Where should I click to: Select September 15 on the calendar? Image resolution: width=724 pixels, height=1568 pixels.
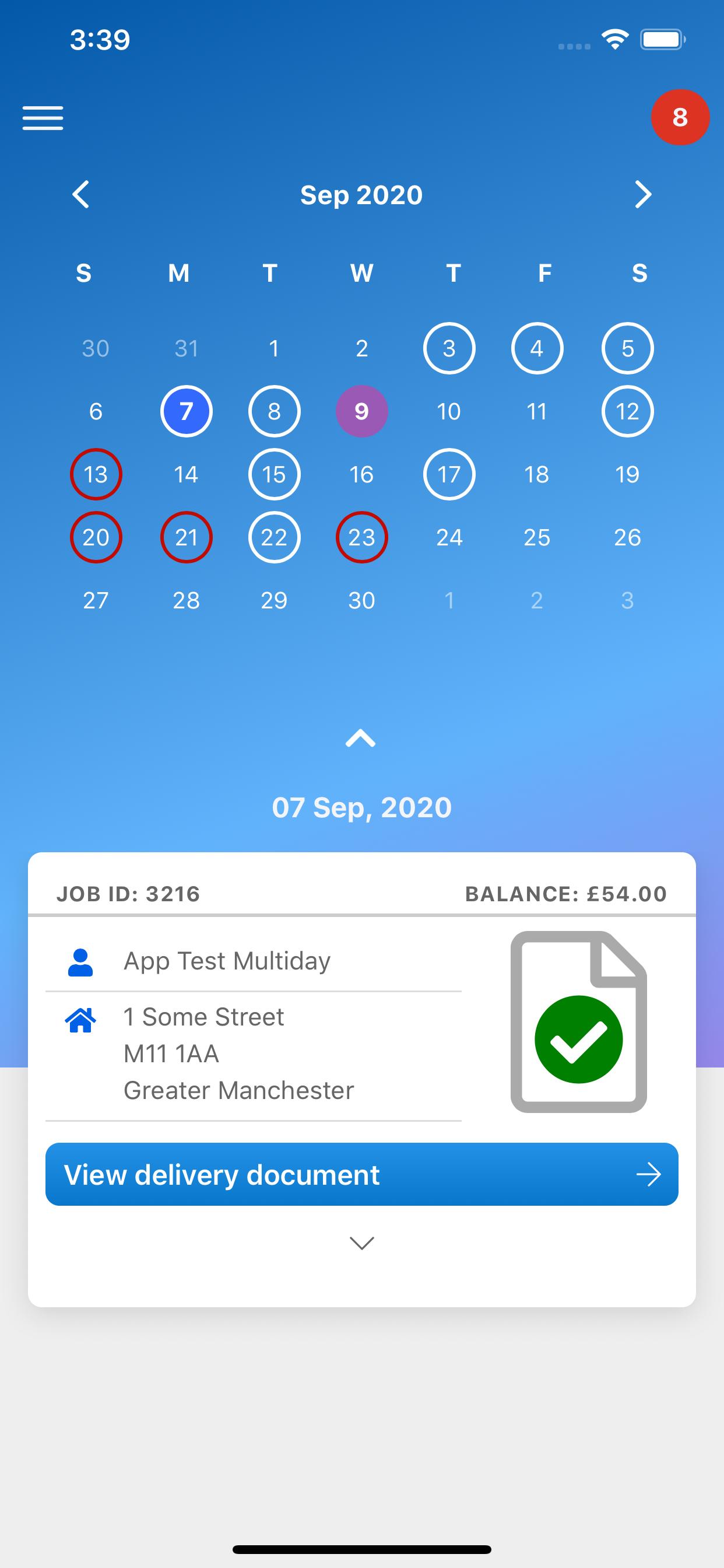pyautogui.click(x=274, y=474)
